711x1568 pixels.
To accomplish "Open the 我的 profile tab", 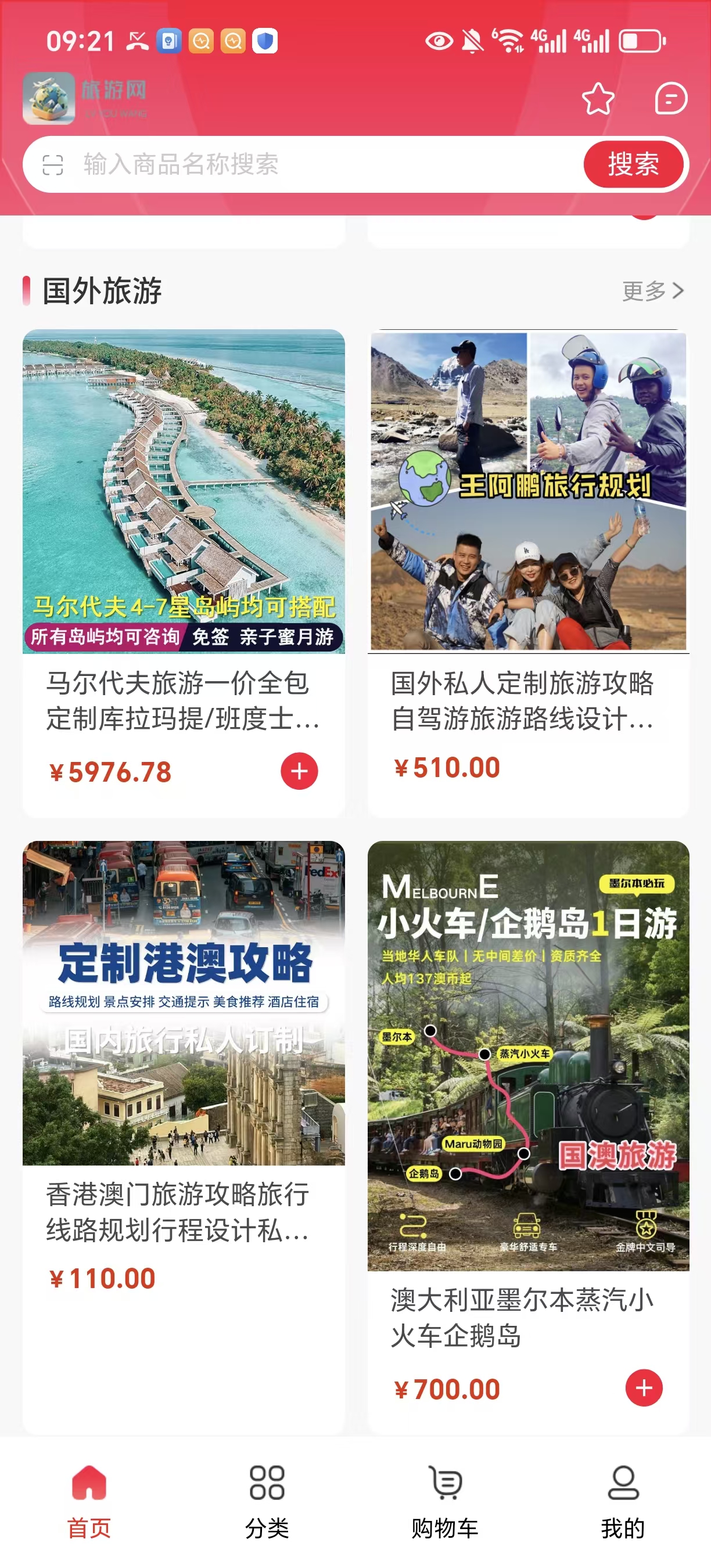I will pyautogui.click(x=623, y=1501).
